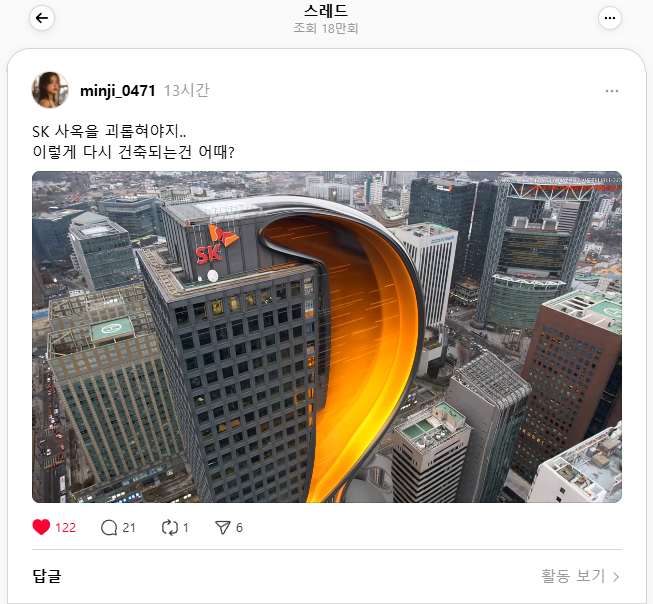Open the comment bubble with 21 replies
Image resolution: width=653 pixels, height=604 pixels.
[x=109, y=527]
